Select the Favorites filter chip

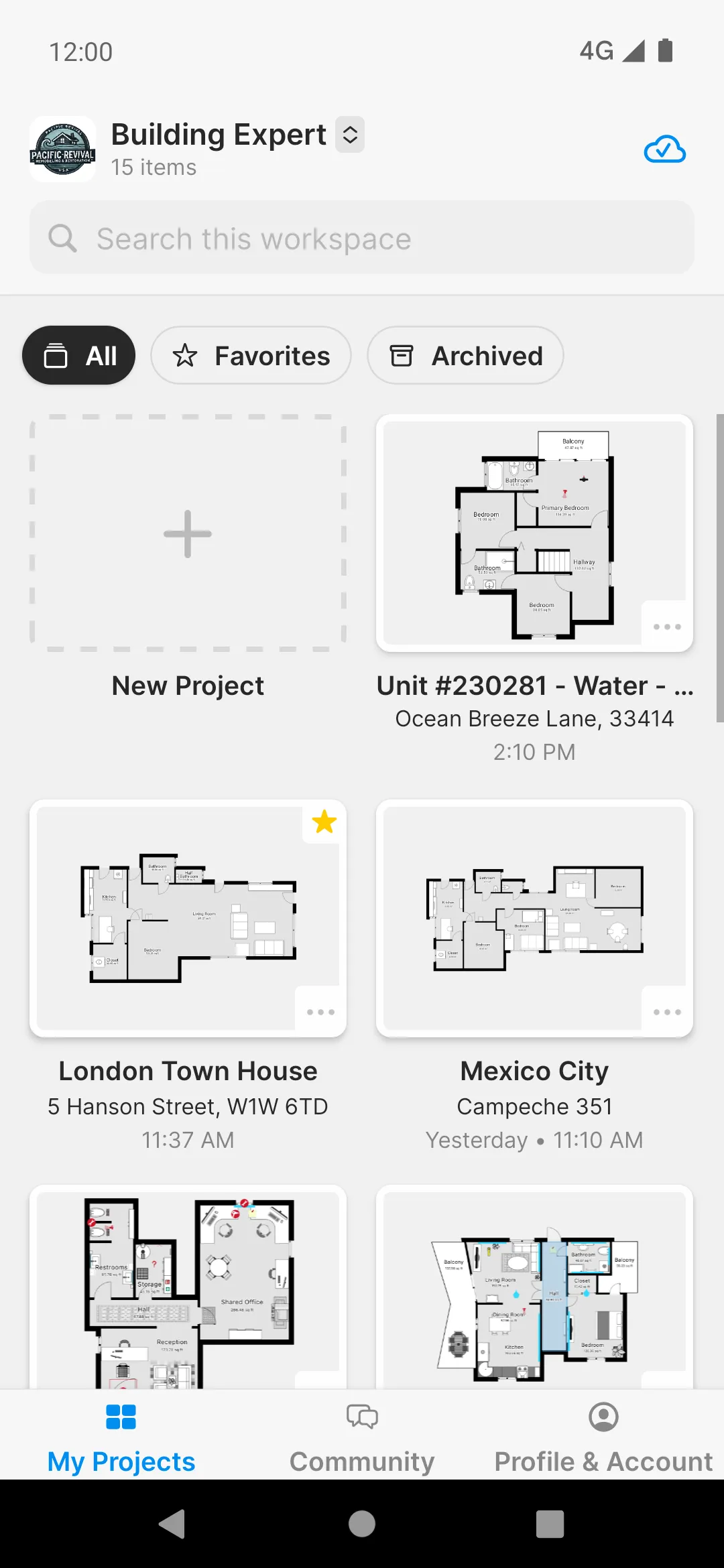(x=251, y=355)
